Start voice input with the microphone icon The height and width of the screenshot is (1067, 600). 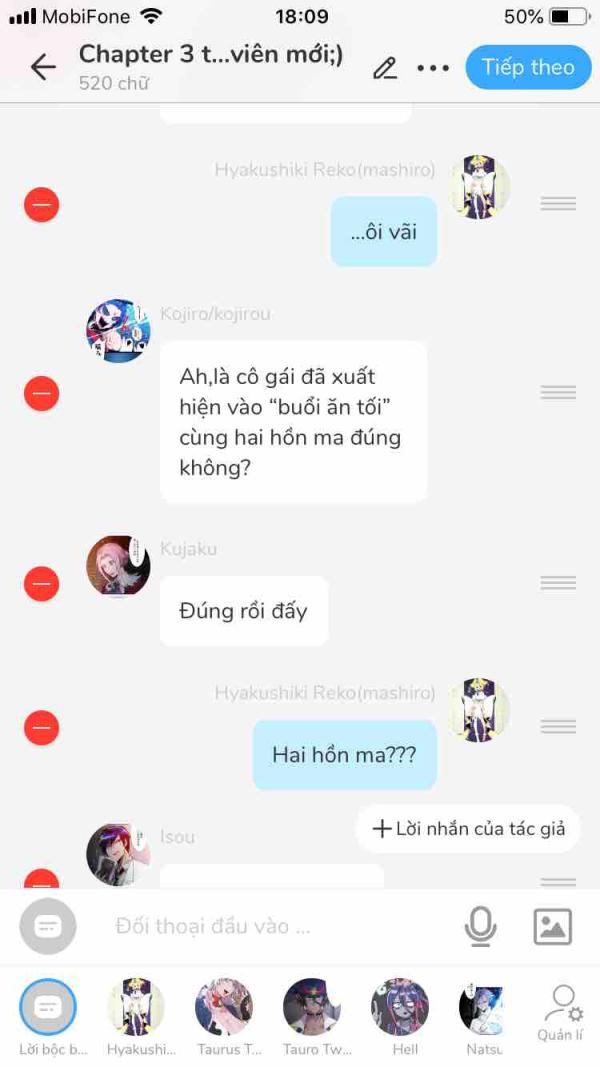point(480,926)
